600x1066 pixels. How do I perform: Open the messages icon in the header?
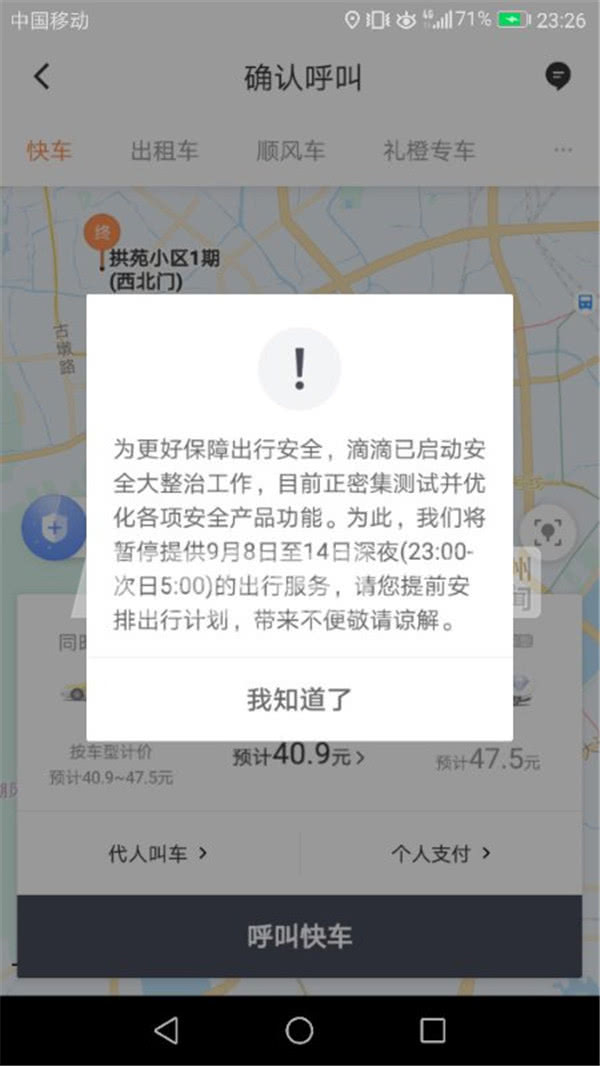click(558, 76)
